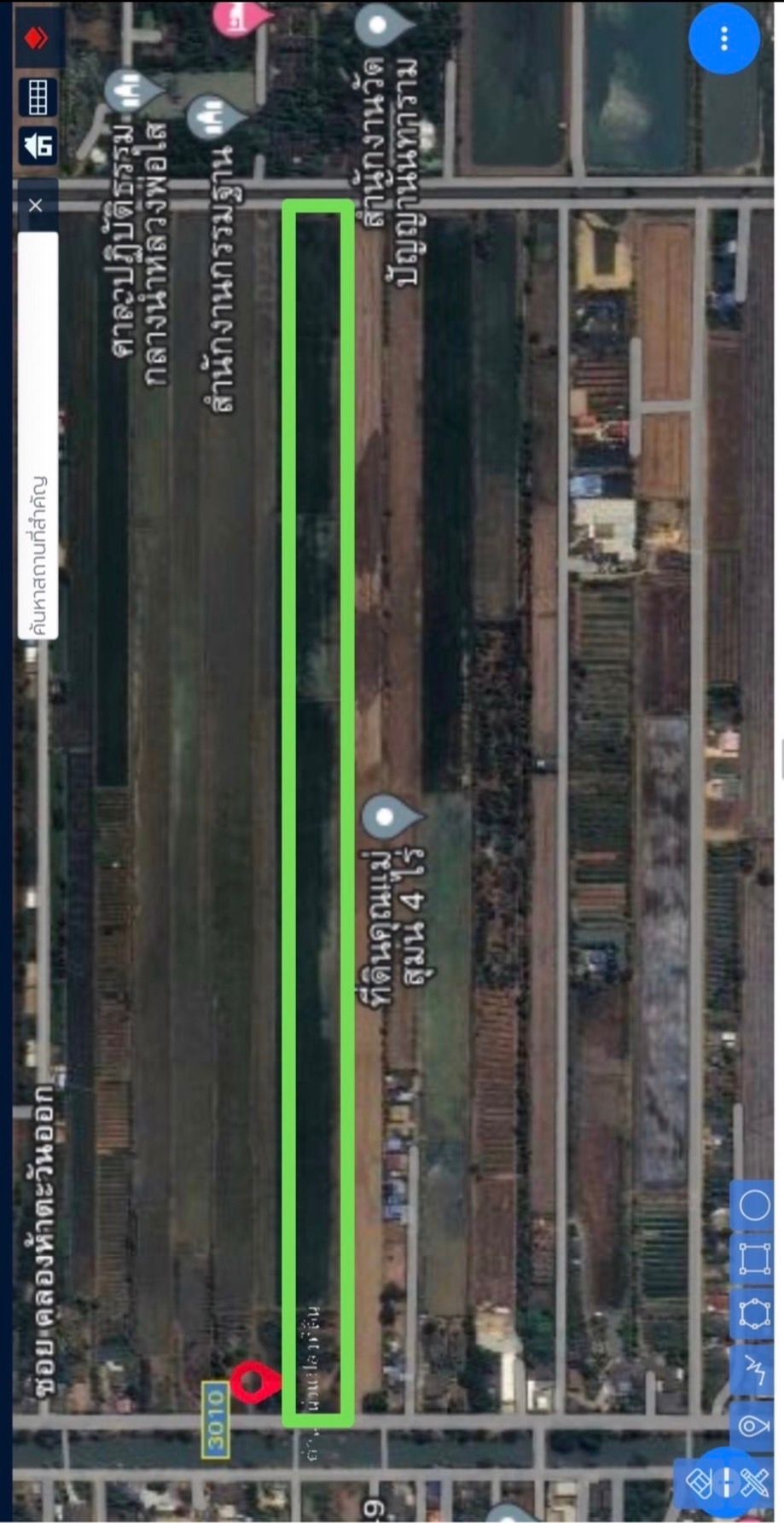Select the polygon drawing tool
Screen dimensions: 784x1523
click(754, 1313)
